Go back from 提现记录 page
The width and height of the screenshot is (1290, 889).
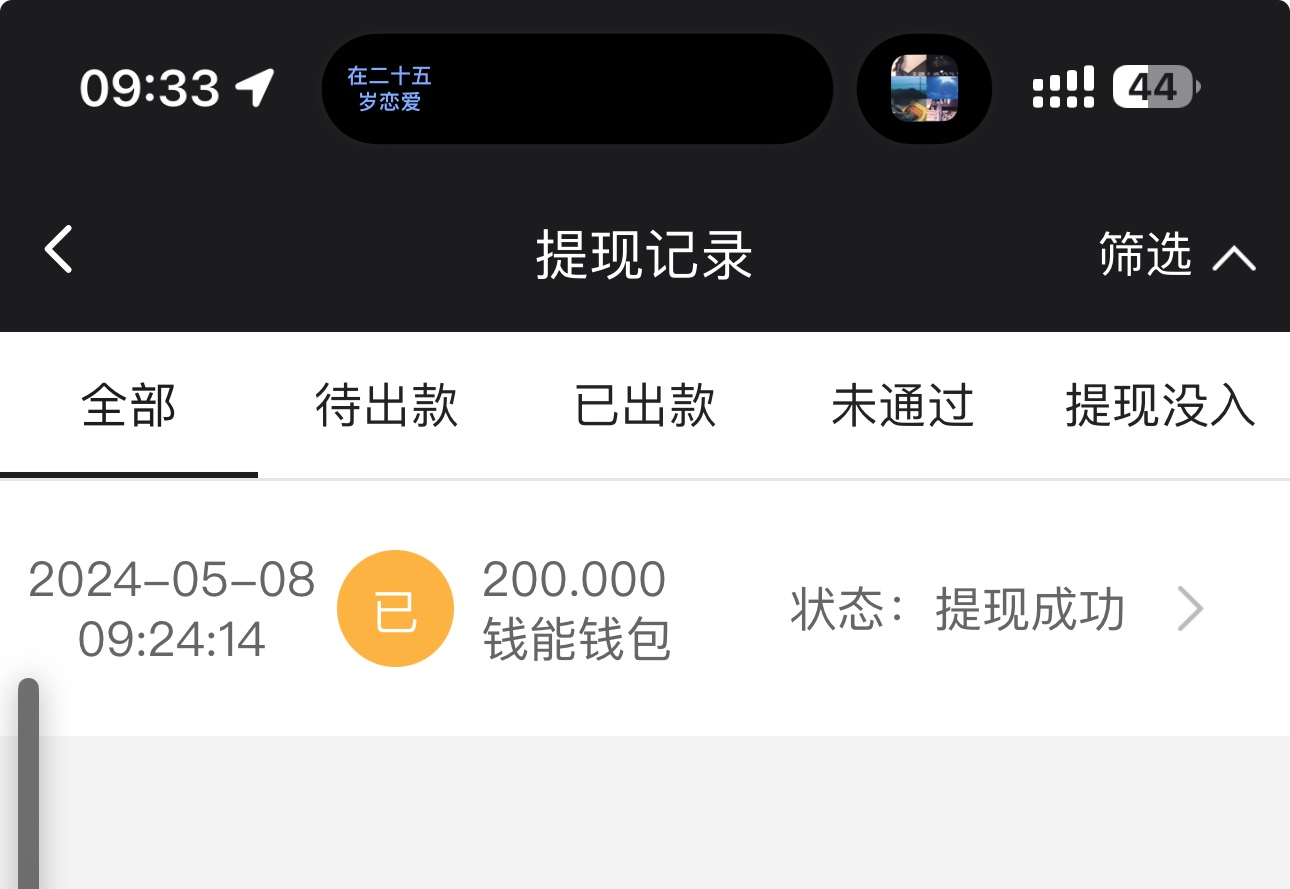pos(59,250)
